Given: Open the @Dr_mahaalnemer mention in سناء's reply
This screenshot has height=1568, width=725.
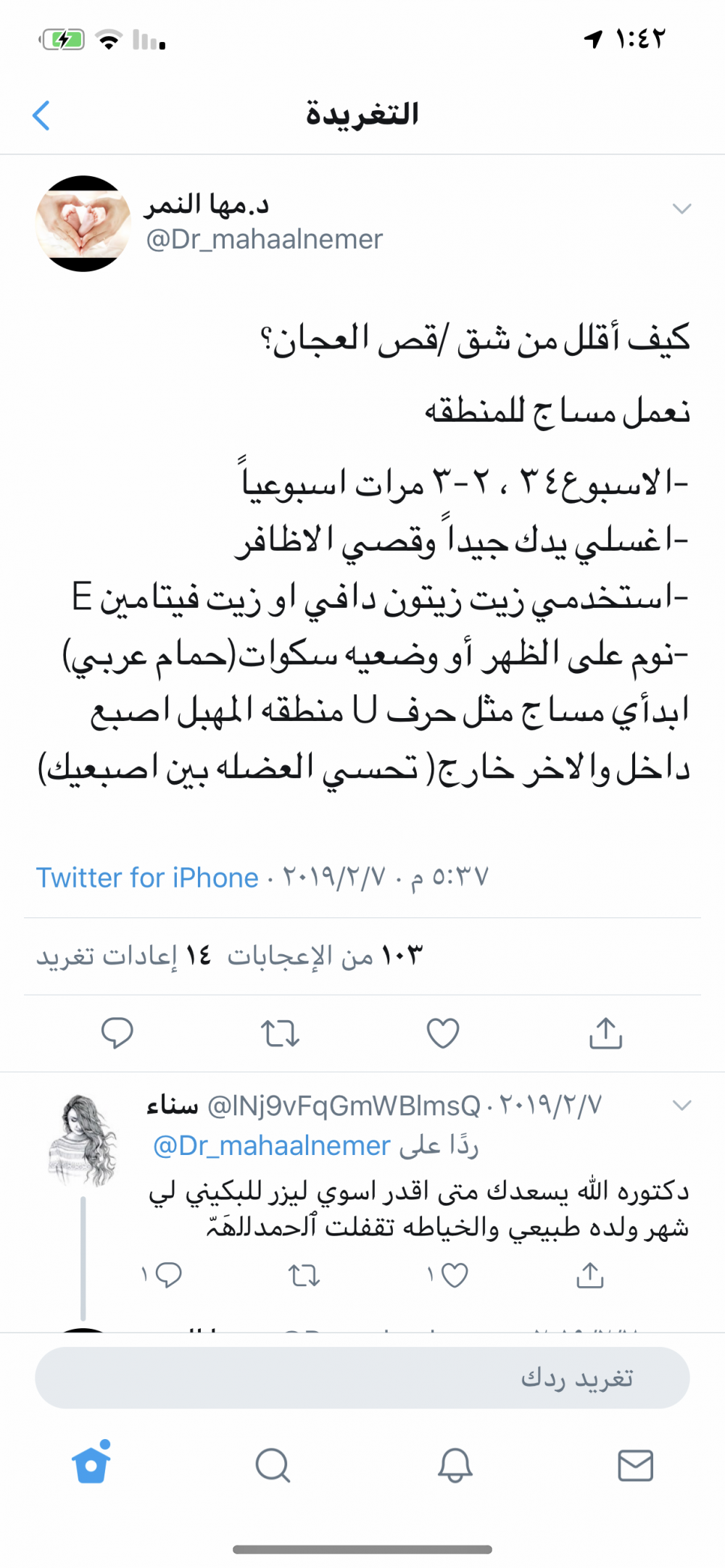Looking at the screenshot, I should coord(272,1146).
